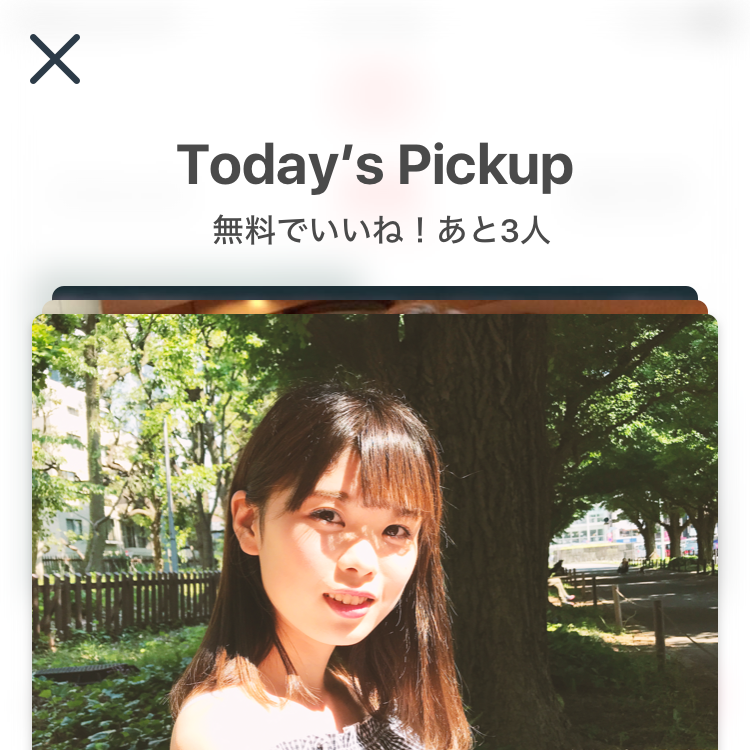This screenshot has height=750, width=750.
Task: Open the top profile card photo
Action: (375, 530)
